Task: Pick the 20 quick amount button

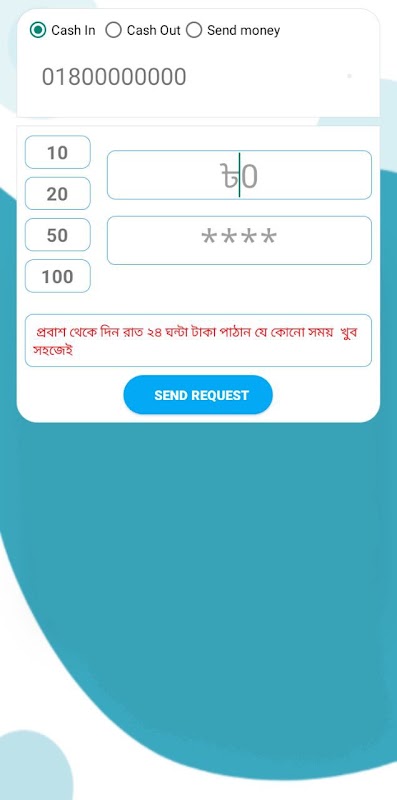Action: click(x=58, y=193)
